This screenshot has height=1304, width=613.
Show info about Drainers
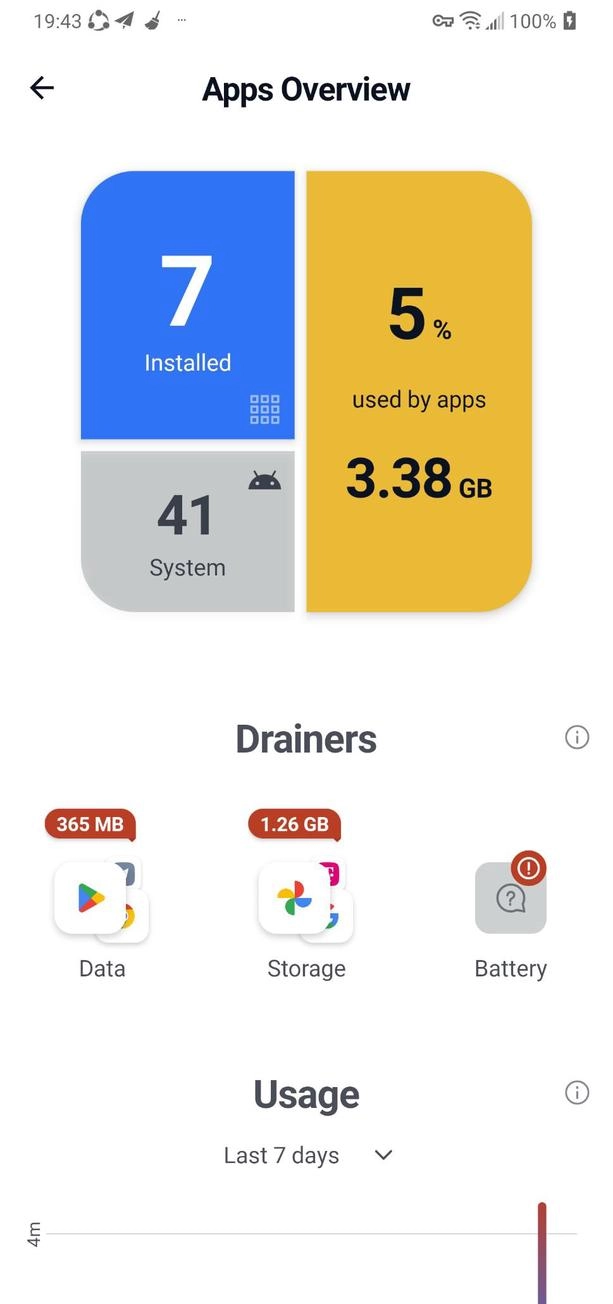tap(577, 738)
